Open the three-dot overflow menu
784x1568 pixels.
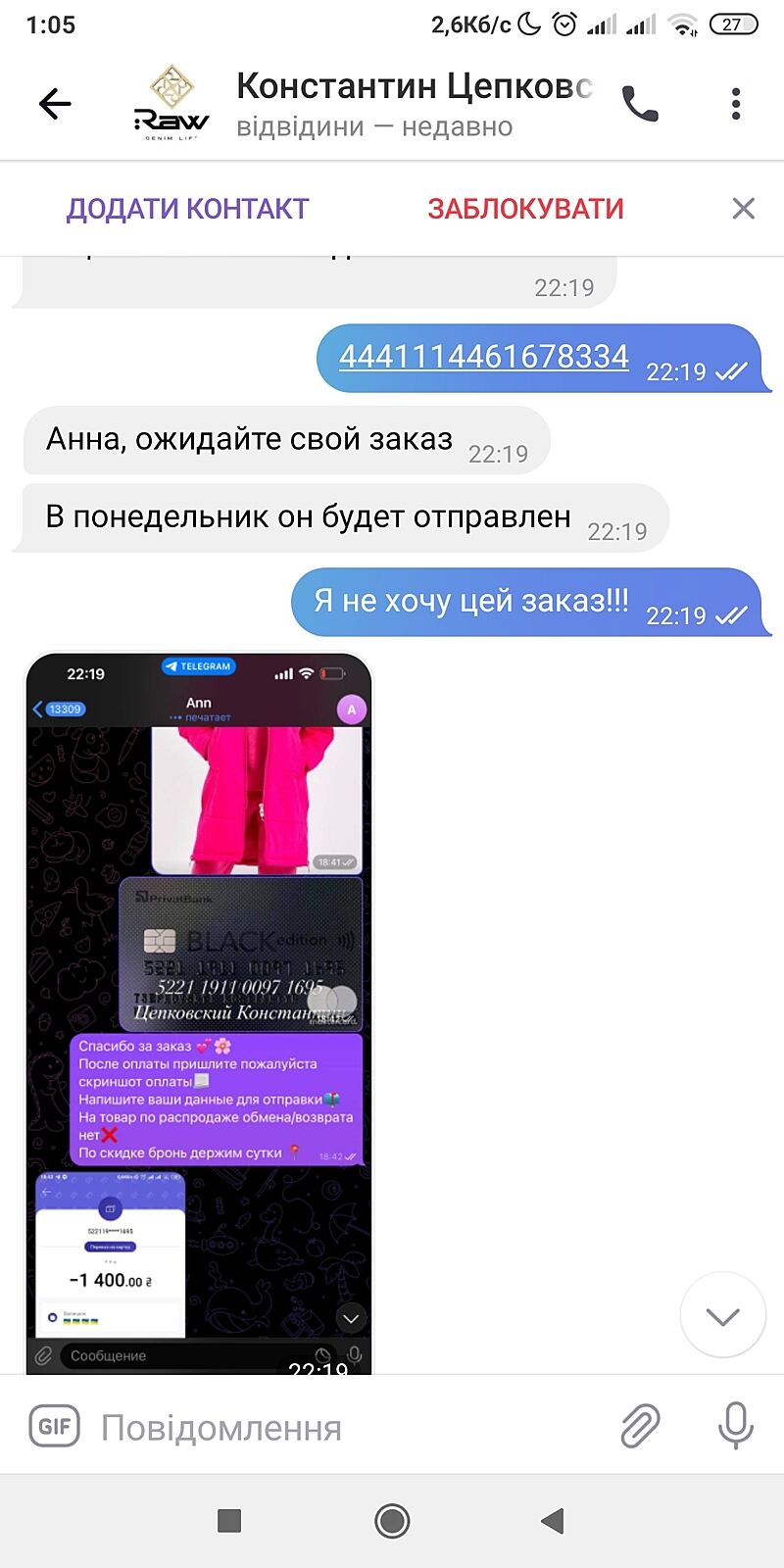point(735,104)
